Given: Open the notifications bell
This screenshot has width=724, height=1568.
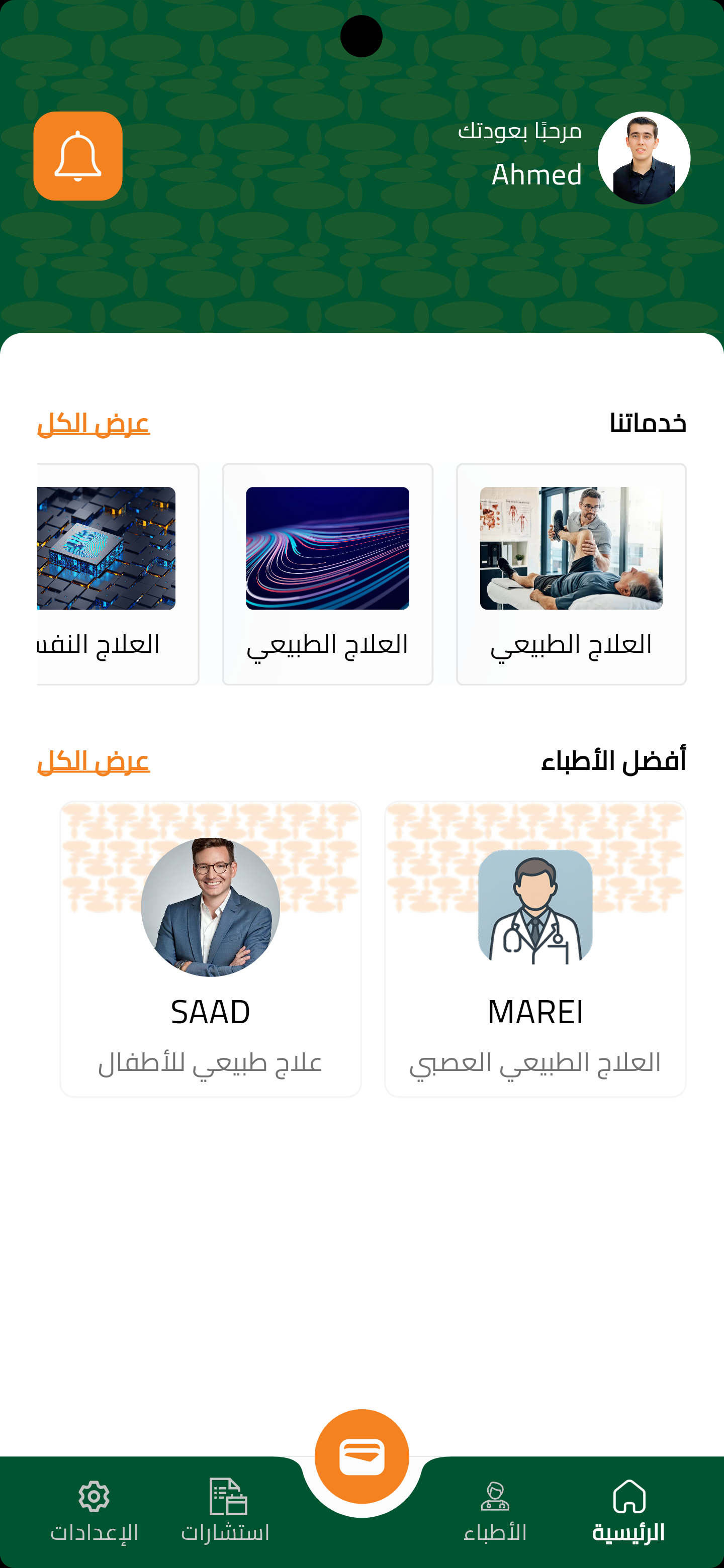Looking at the screenshot, I should (x=78, y=156).
